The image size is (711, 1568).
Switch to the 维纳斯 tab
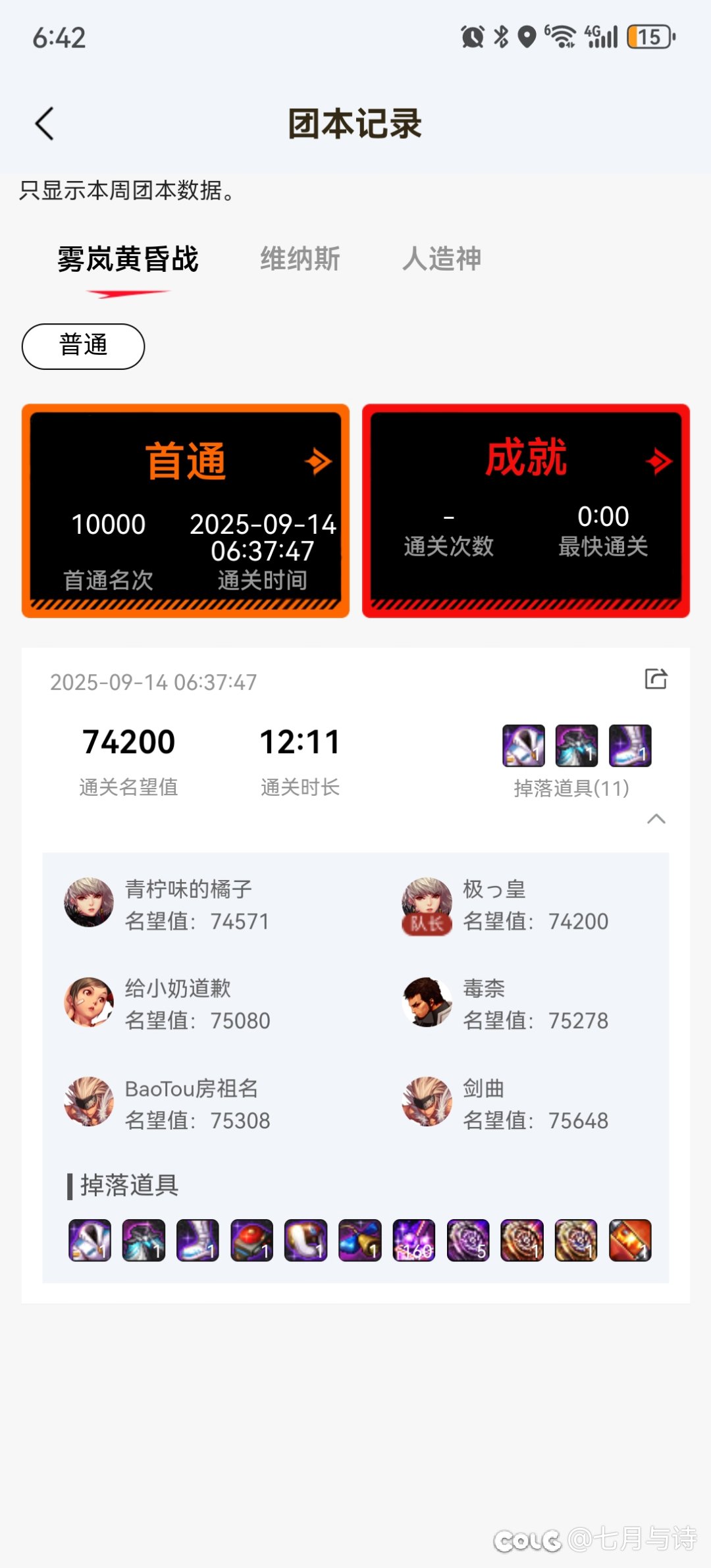point(300,259)
